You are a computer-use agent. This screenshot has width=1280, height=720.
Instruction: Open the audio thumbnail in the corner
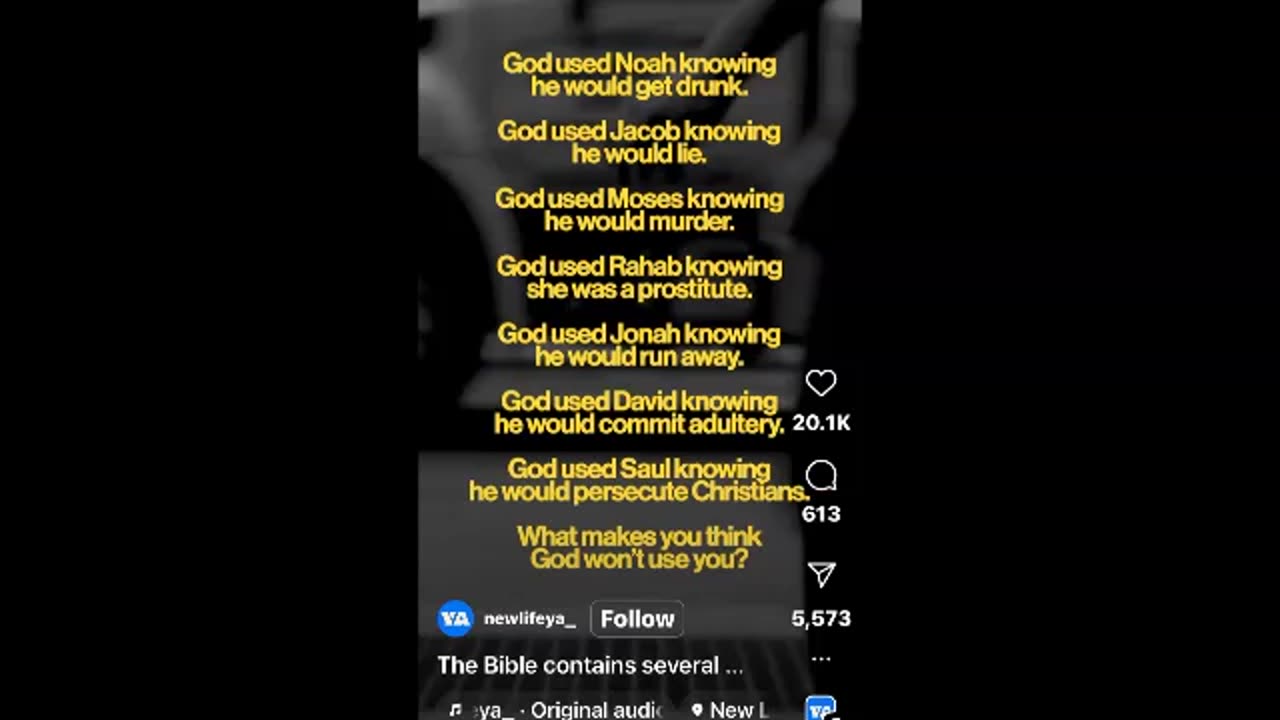click(x=820, y=708)
